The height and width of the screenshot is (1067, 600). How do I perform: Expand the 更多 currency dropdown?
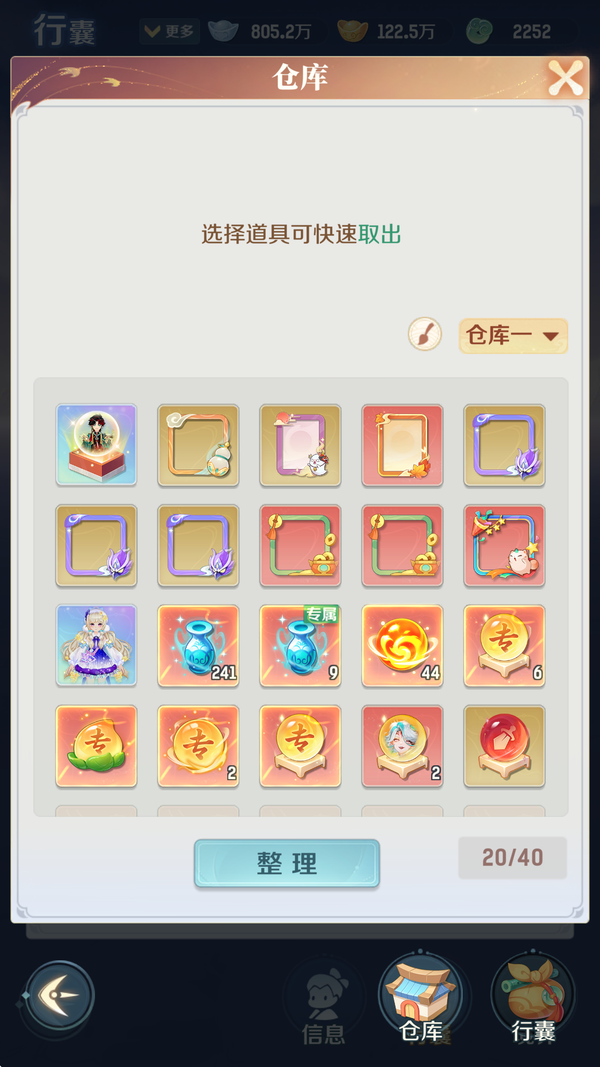(x=168, y=32)
